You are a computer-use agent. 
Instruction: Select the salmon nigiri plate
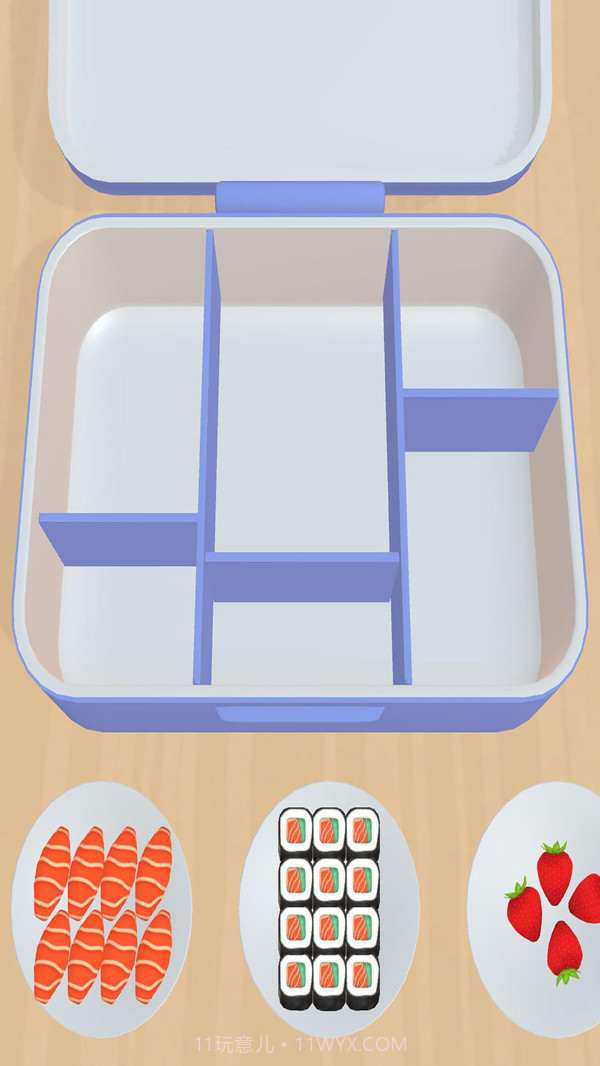(x=102, y=912)
